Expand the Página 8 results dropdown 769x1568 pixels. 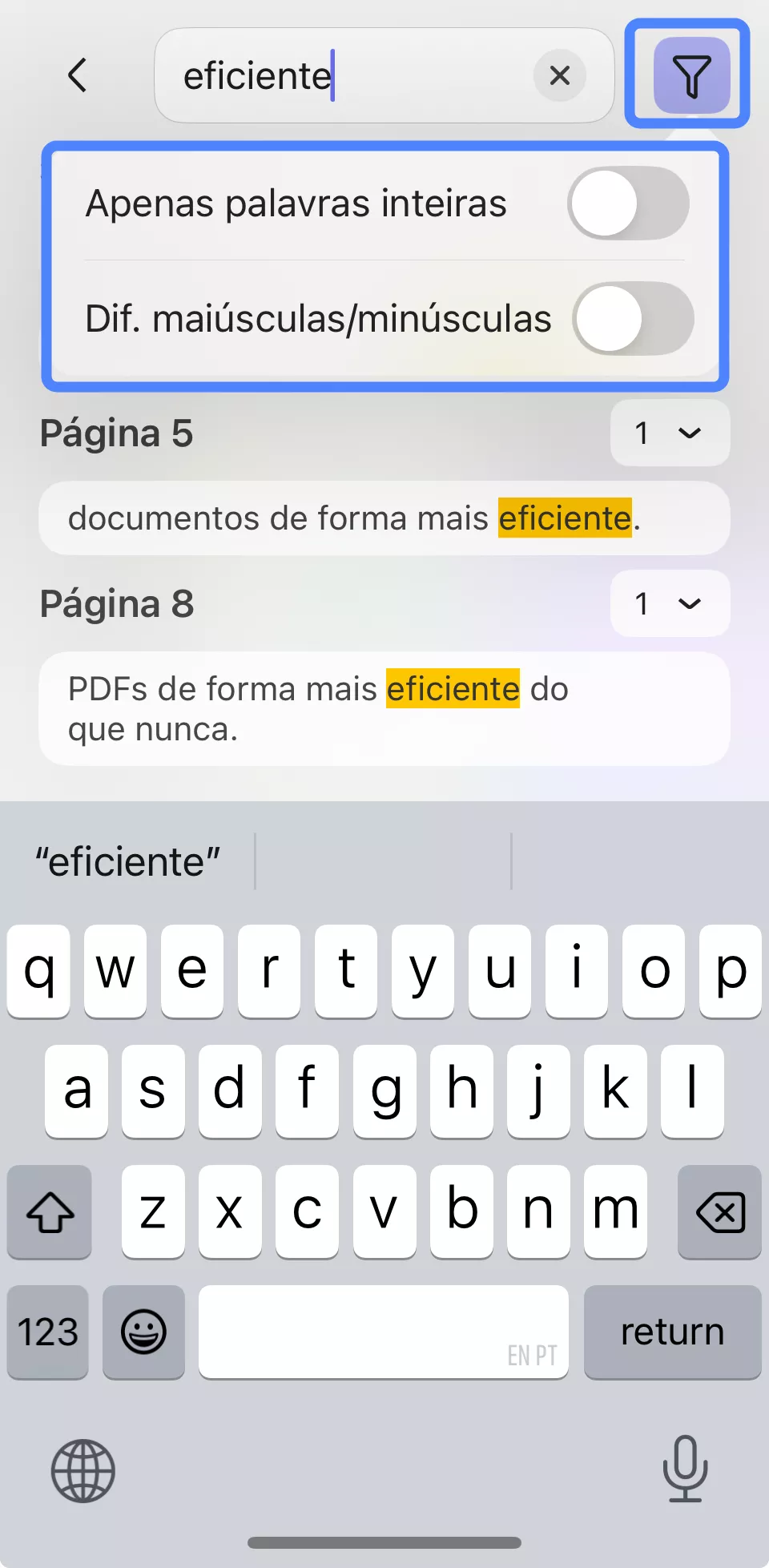click(x=670, y=604)
